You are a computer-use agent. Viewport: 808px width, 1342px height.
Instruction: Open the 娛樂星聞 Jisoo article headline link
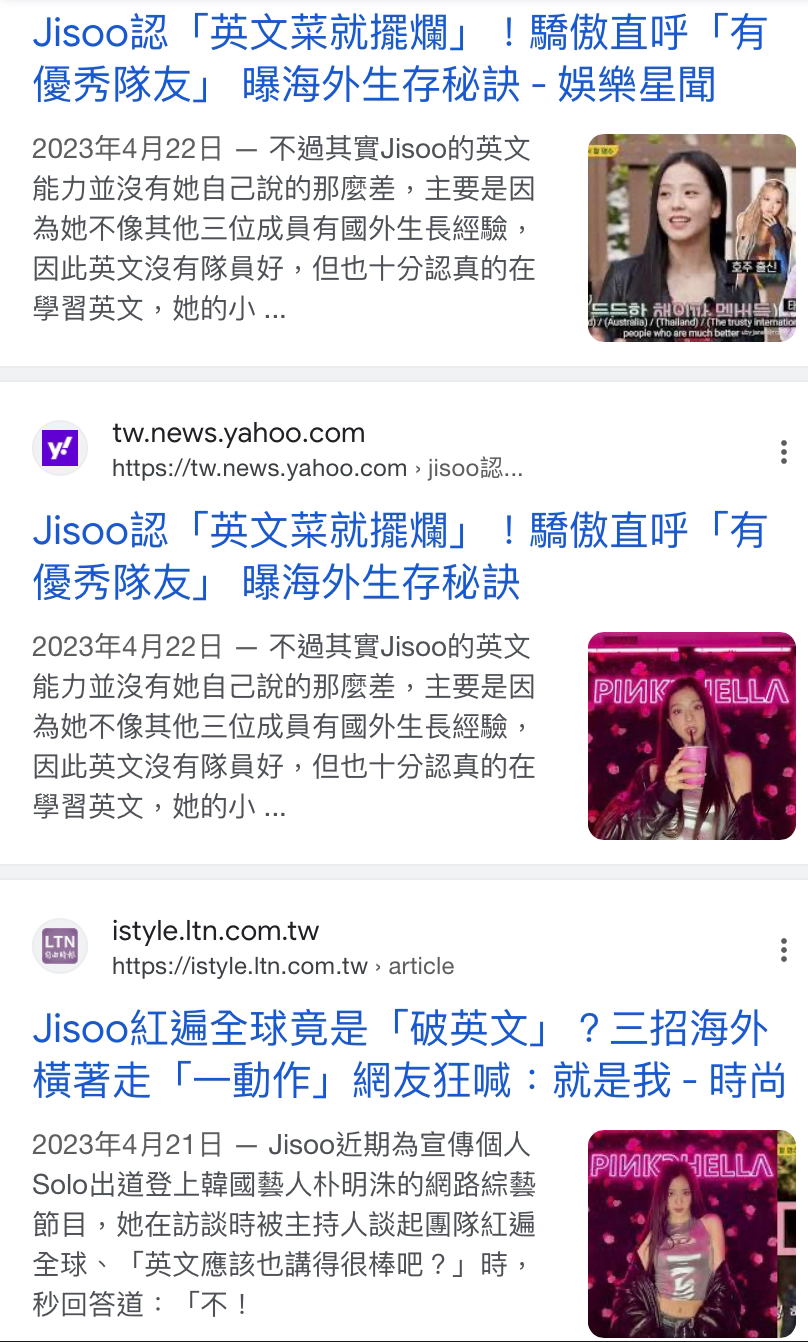click(400, 59)
